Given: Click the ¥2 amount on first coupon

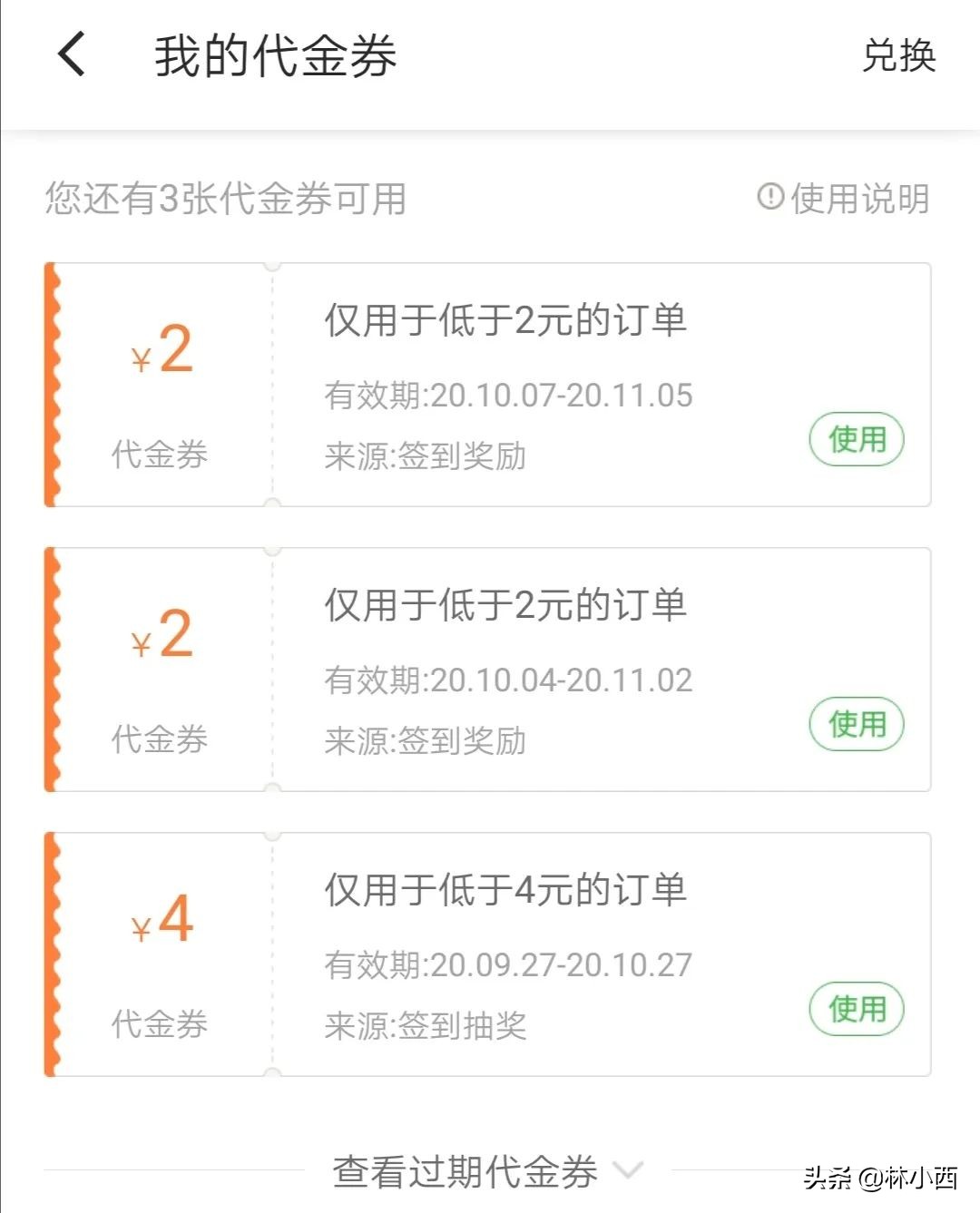Looking at the screenshot, I should (x=162, y=354).
